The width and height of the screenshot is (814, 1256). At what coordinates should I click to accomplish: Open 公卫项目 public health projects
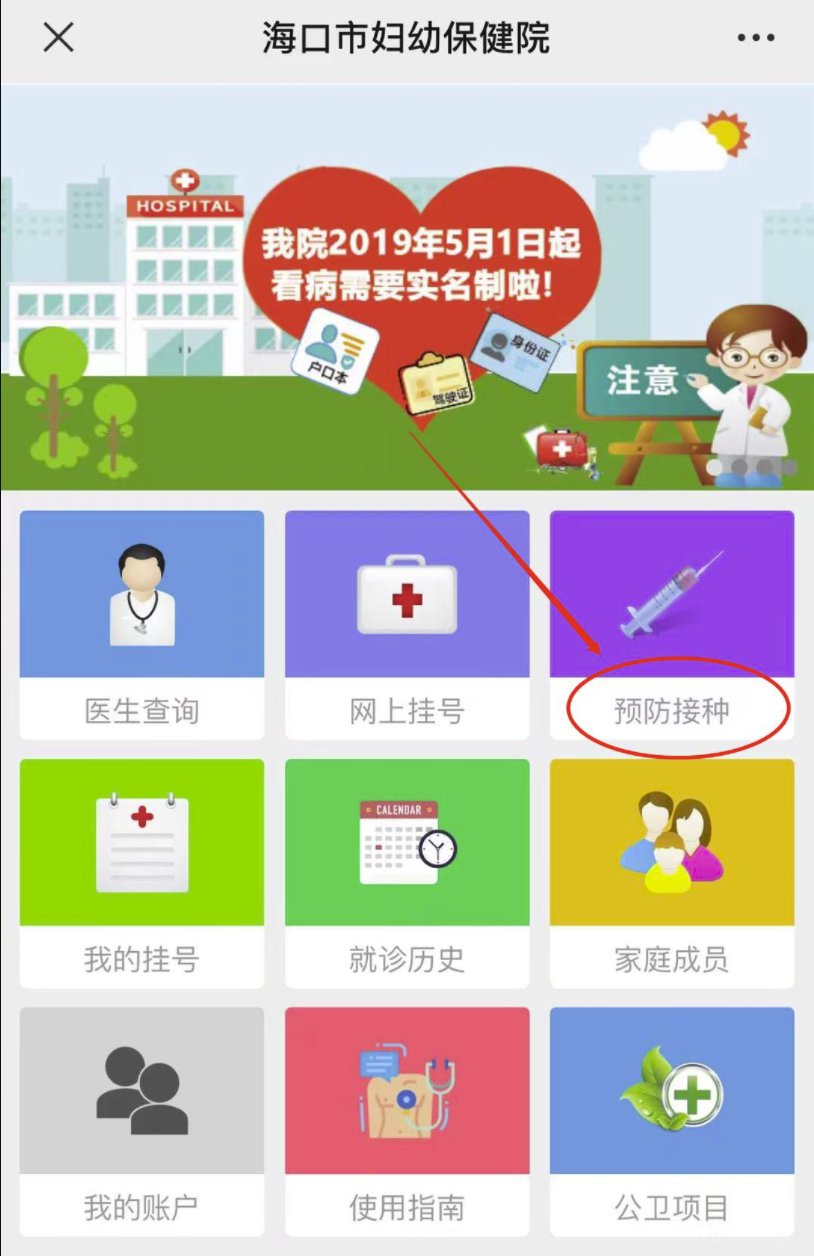(x=672, y=1120)
